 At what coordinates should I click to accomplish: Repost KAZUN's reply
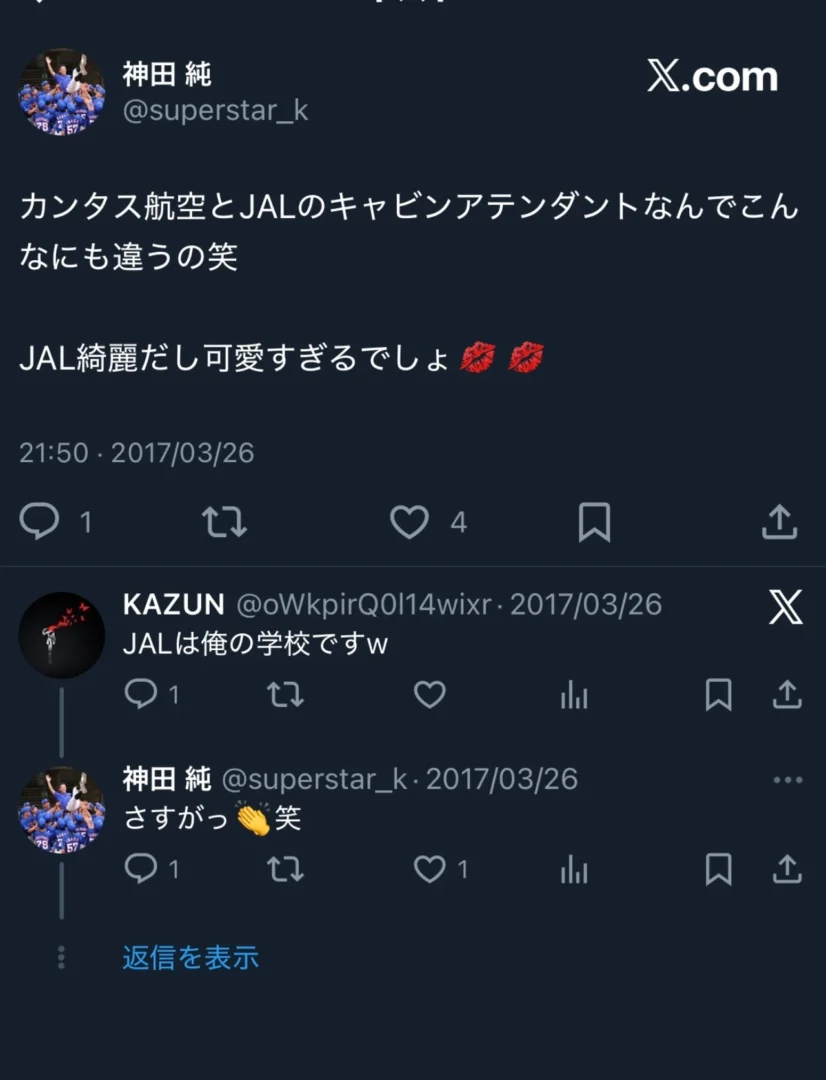click(285, 695)
